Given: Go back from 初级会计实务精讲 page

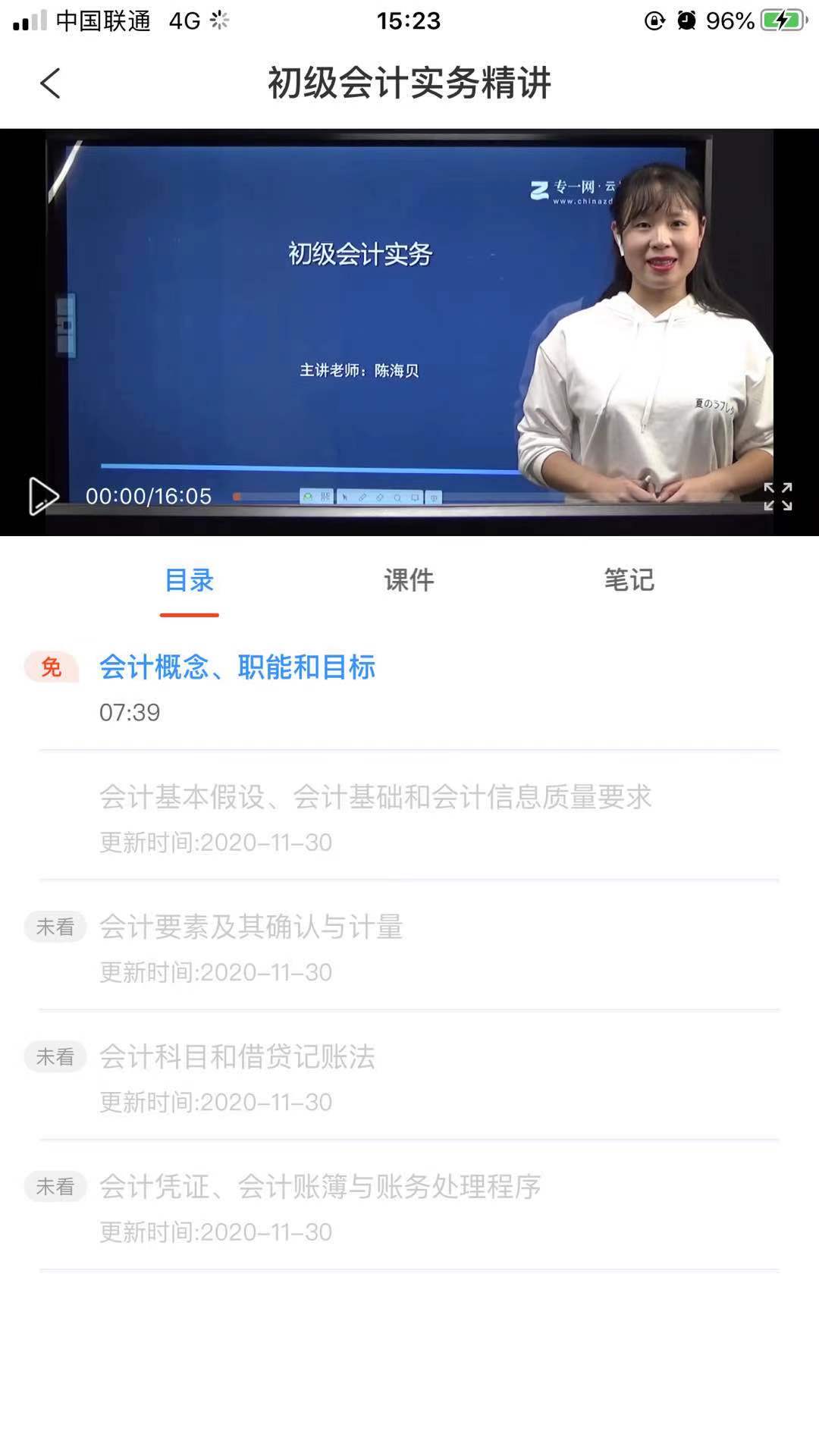Looking at the screenshot, I should 50,83.
